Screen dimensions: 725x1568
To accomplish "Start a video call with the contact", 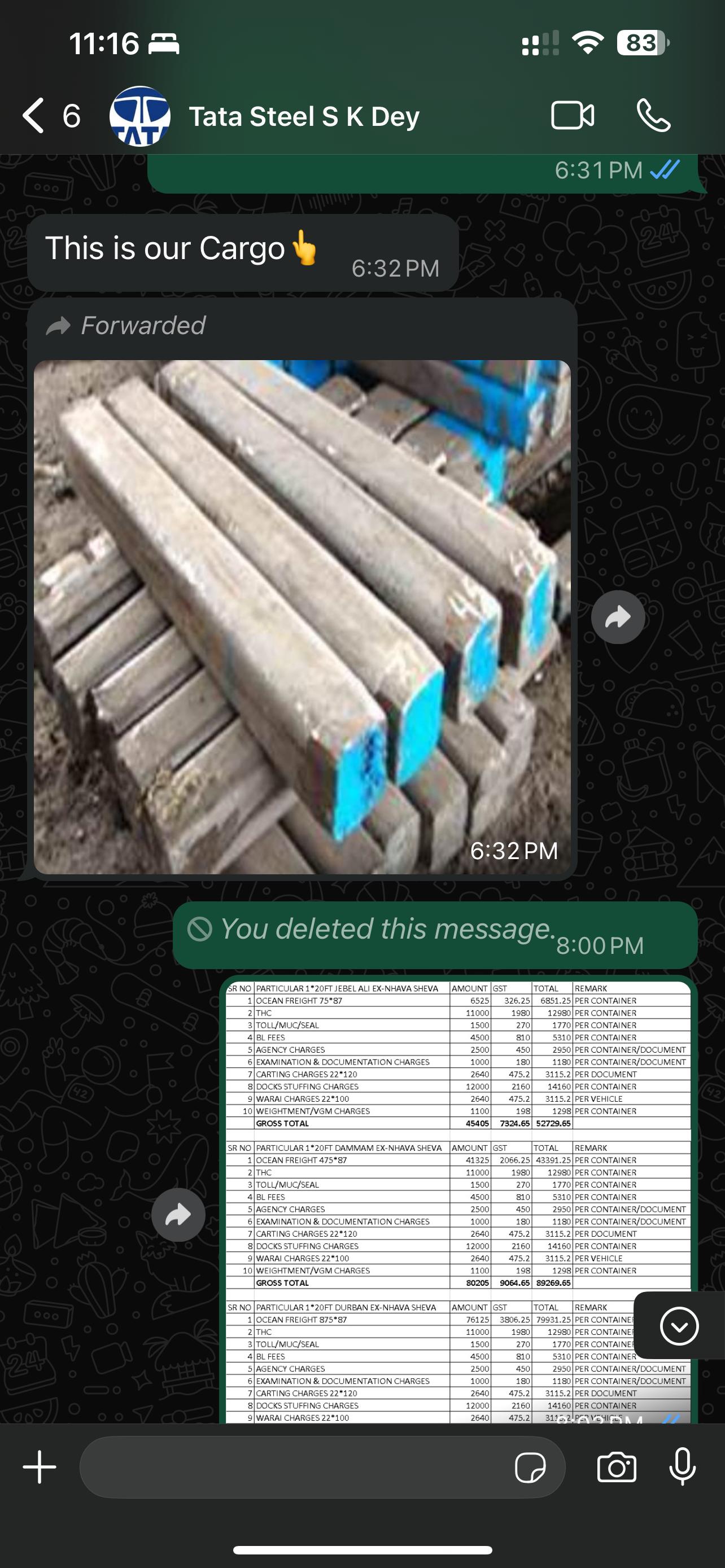I will 572,116.
